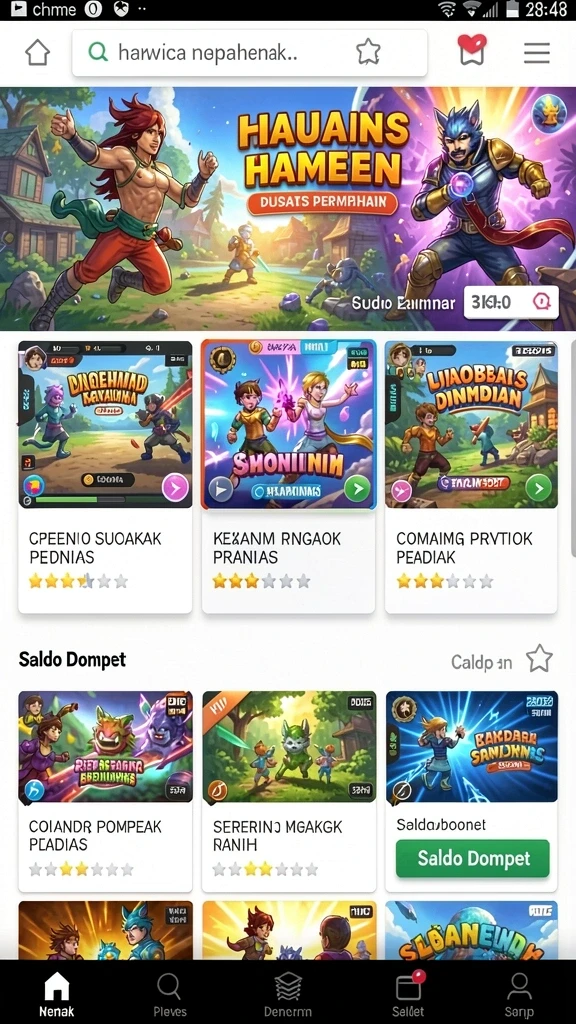
Task: Tap the home icon in the top bar
Action: [x=38, y=53]
